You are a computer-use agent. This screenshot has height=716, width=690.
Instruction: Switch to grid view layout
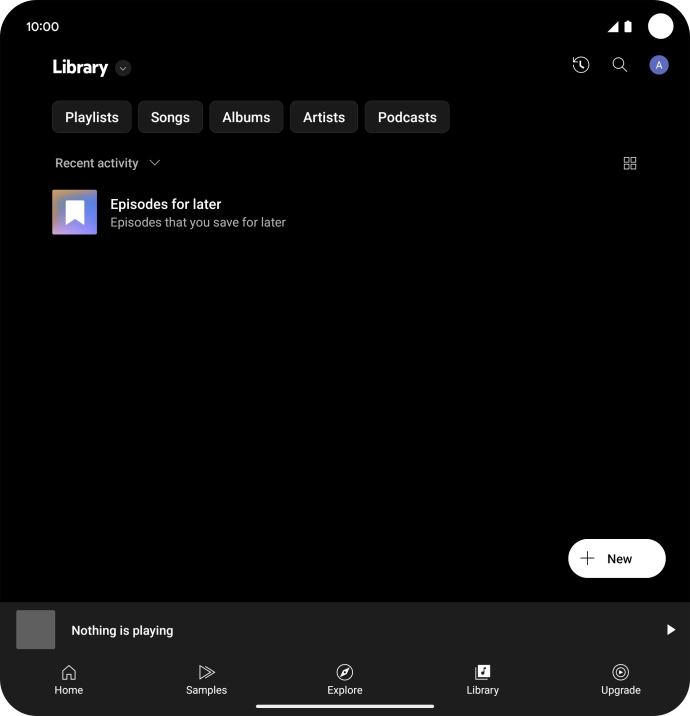630,163
